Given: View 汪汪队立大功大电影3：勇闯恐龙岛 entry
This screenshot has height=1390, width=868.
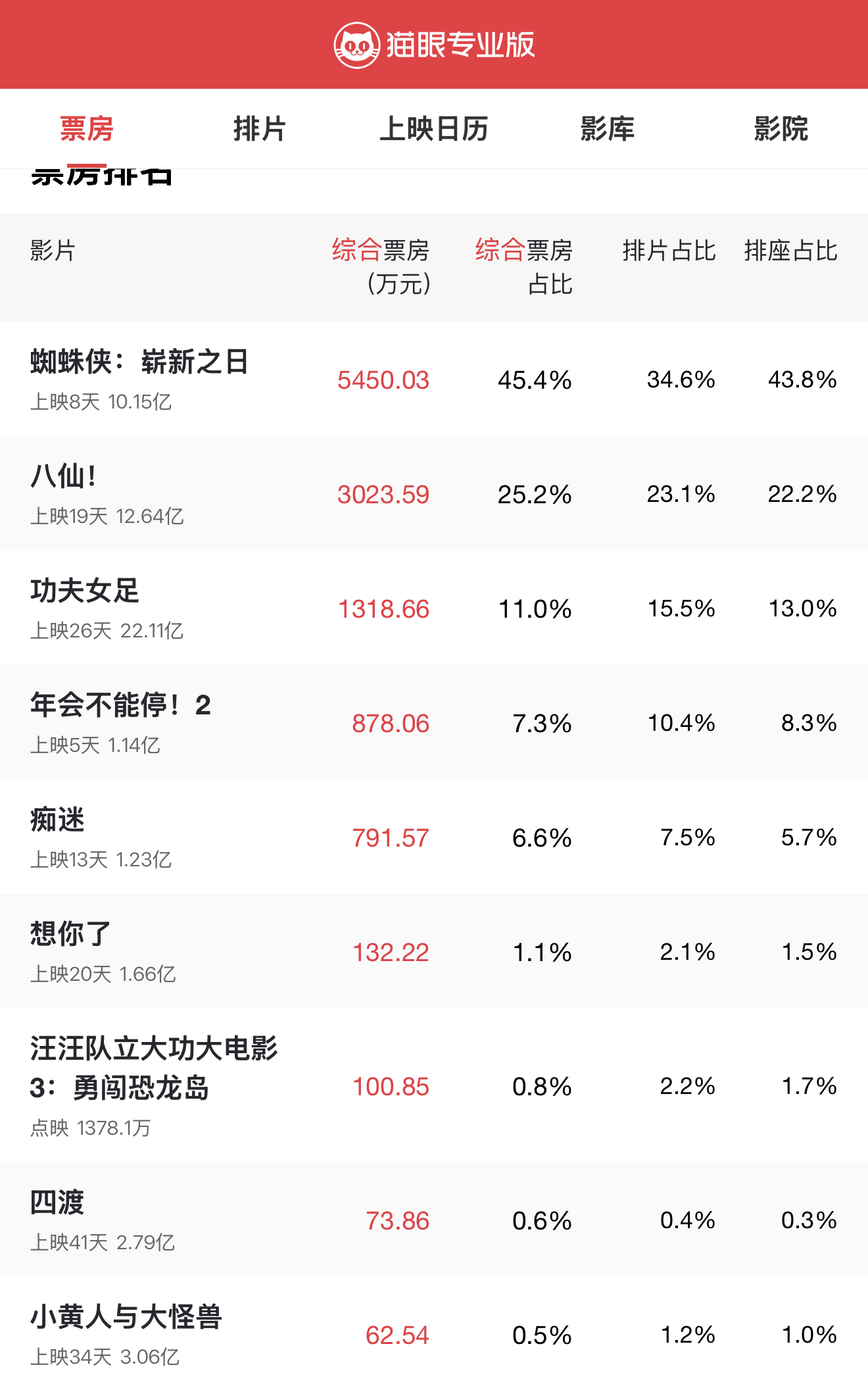Looking at the screenshot, I should [x=434, y=1085].
